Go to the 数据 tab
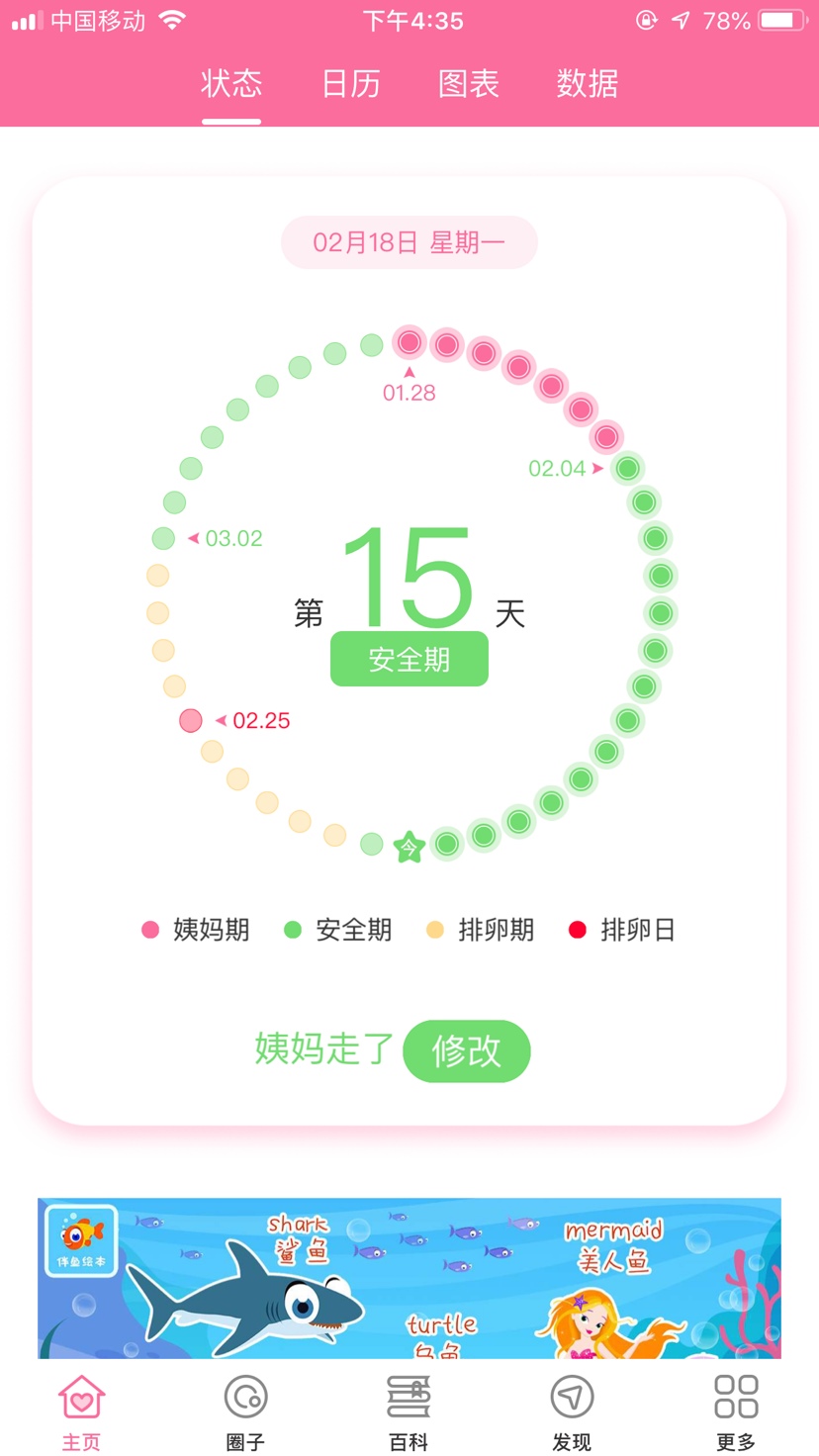The width and height of the screenshot is (819, 1456). point(587,84)
